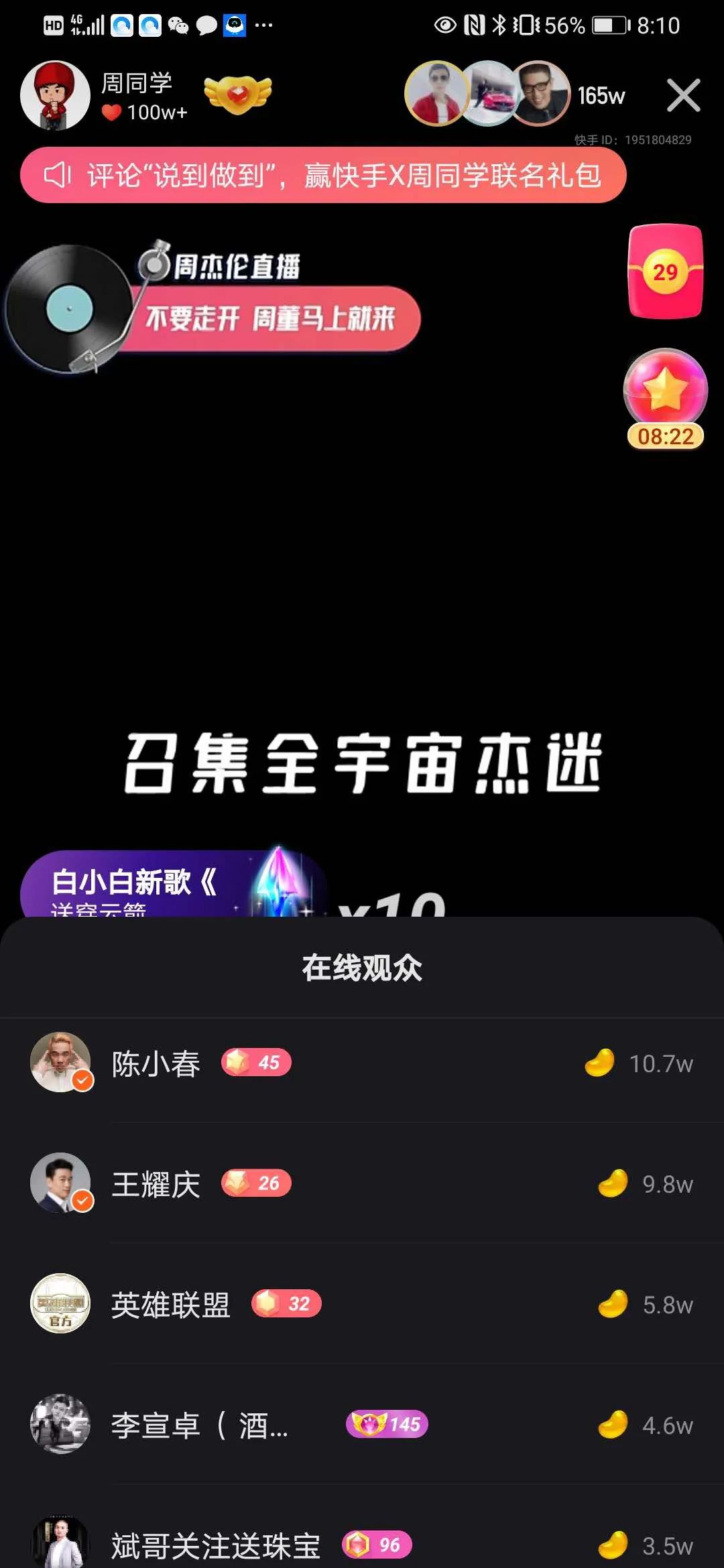Open streamer 周同学's profile
724x1568 pixels.
[56, 96]
